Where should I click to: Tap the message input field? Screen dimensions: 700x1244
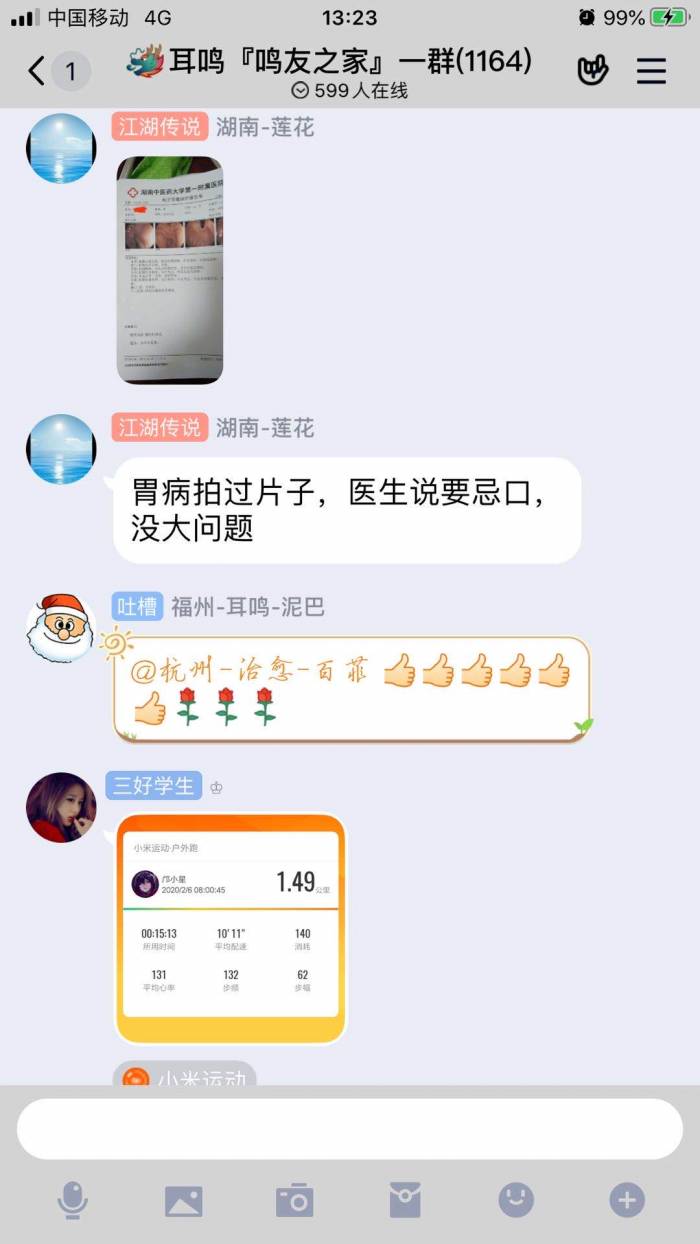(349, 1129)
